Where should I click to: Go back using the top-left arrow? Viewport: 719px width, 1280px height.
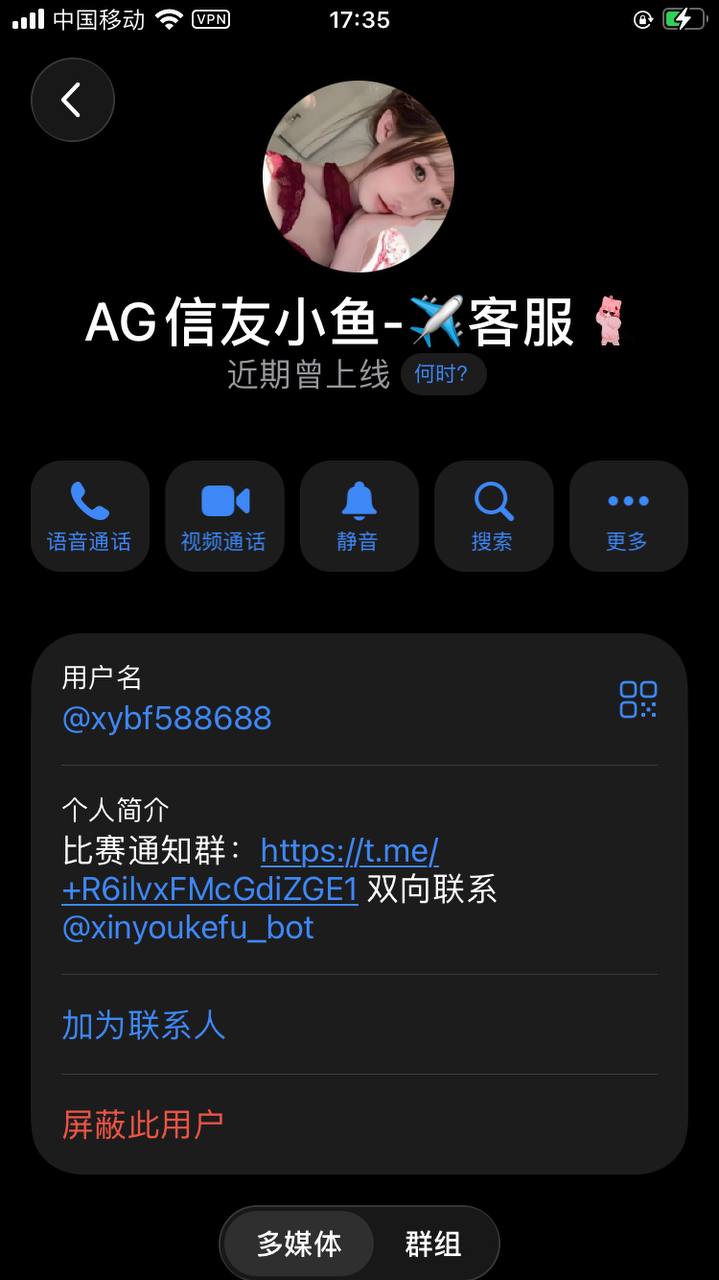pyautogui.click(x=72, y=100)
